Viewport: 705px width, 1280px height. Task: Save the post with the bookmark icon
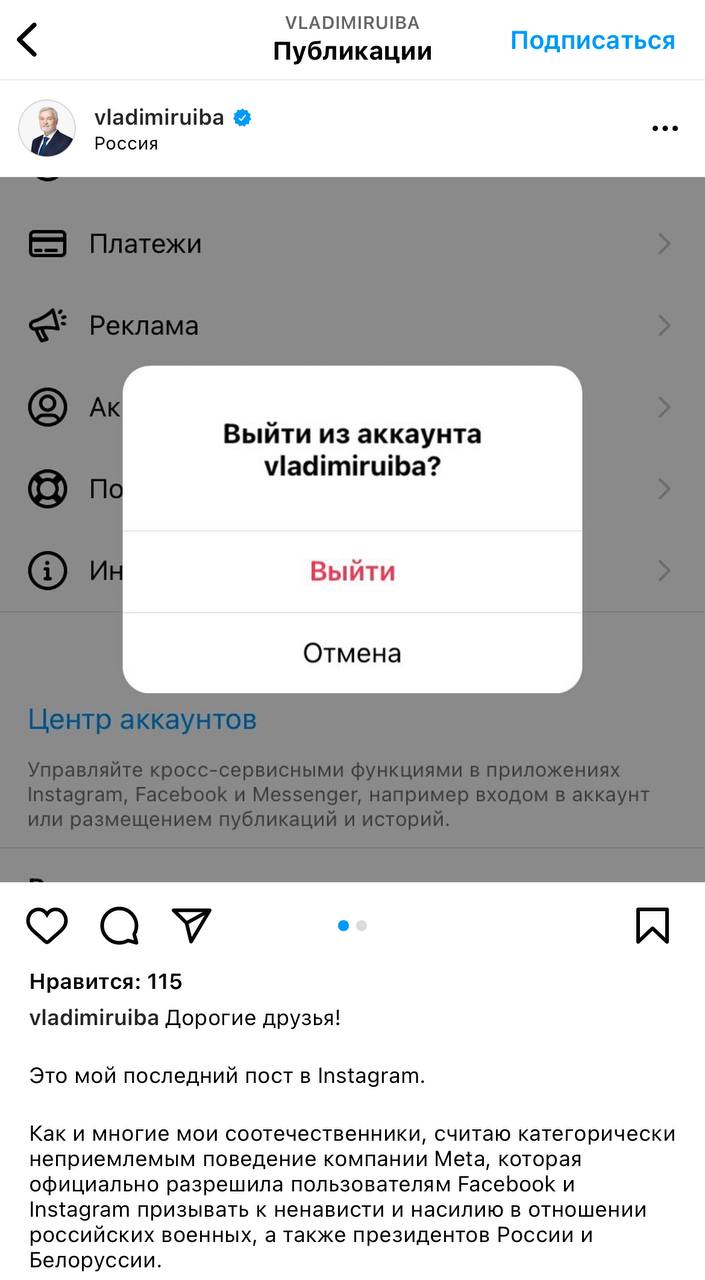(652, 926)
